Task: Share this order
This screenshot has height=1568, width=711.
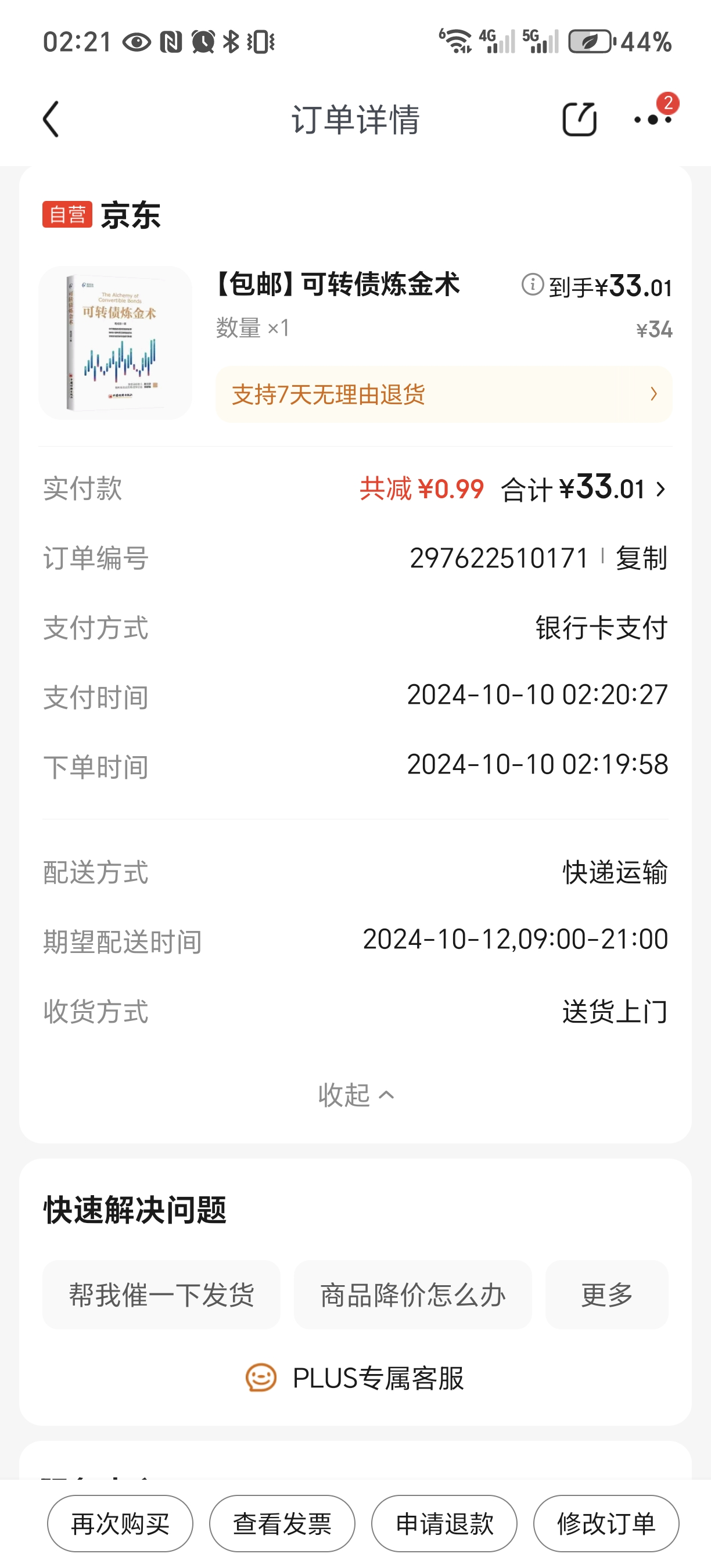Action: (579, 119)
